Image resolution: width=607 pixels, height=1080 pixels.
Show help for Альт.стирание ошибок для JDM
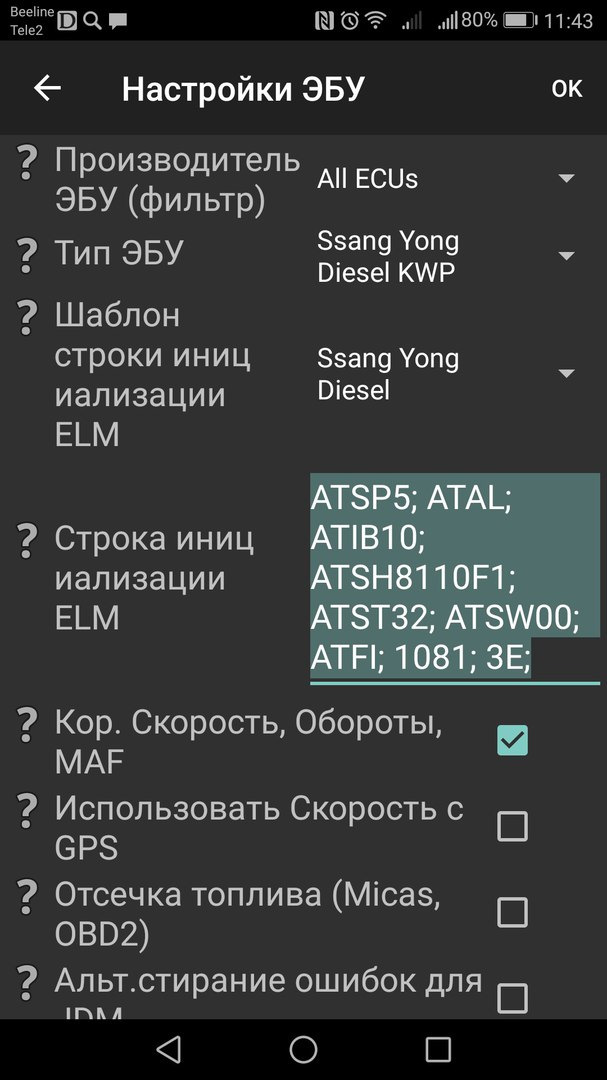click(27, 982)
